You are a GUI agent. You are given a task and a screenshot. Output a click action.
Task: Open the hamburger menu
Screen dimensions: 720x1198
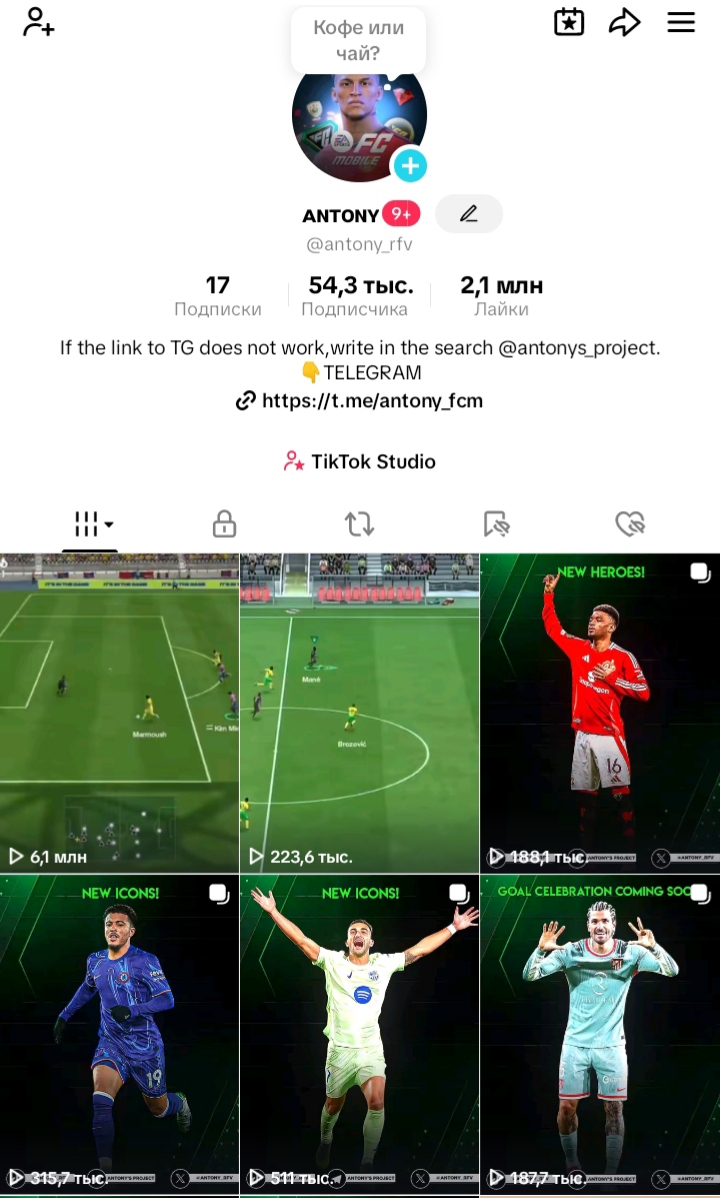681,22
